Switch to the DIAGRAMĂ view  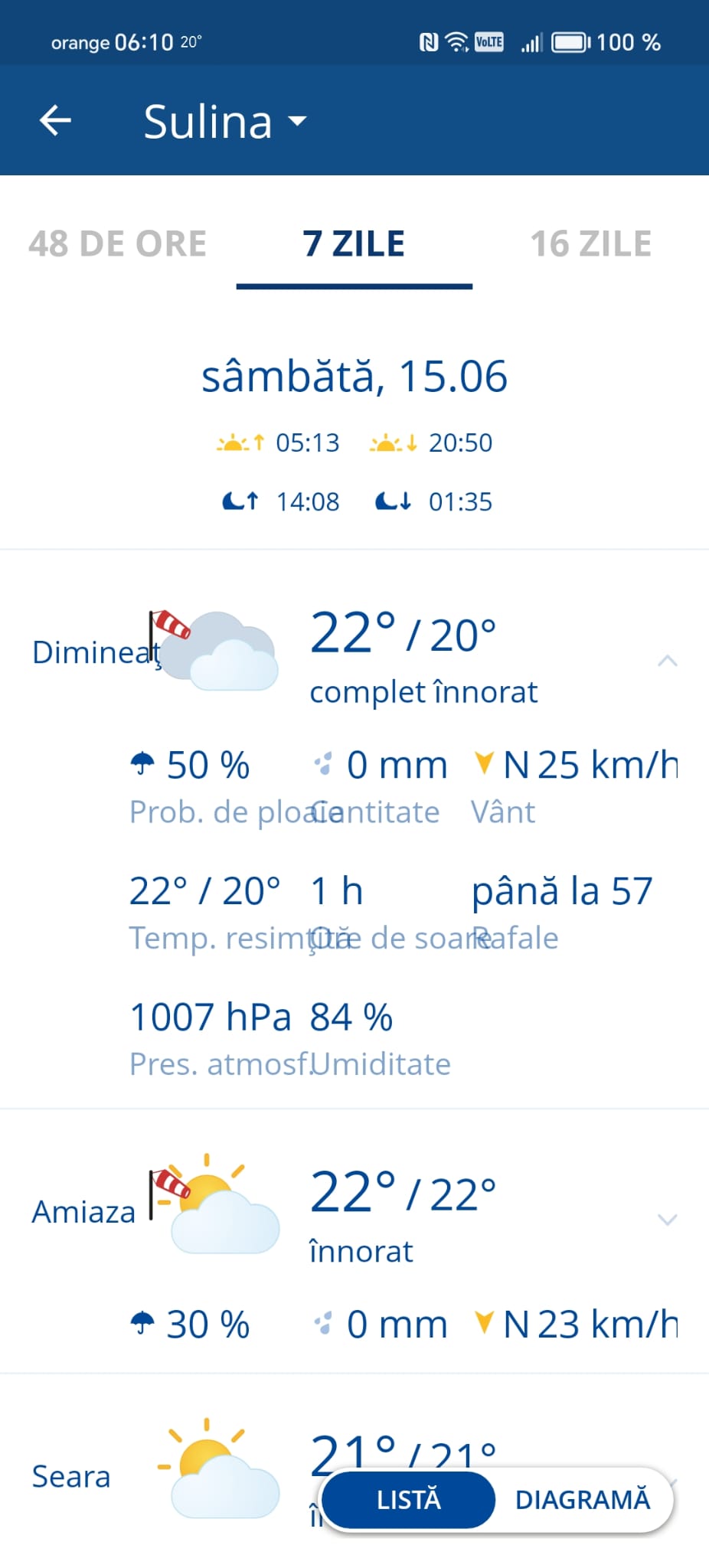583,1499
